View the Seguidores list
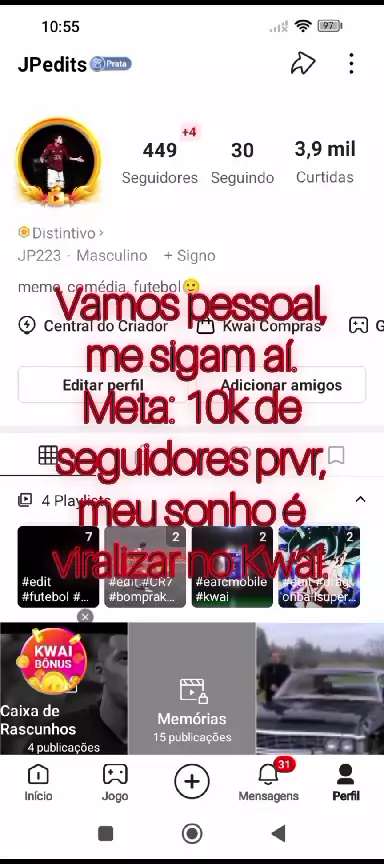The image size is (384, 864). click(x=160, y=163)
